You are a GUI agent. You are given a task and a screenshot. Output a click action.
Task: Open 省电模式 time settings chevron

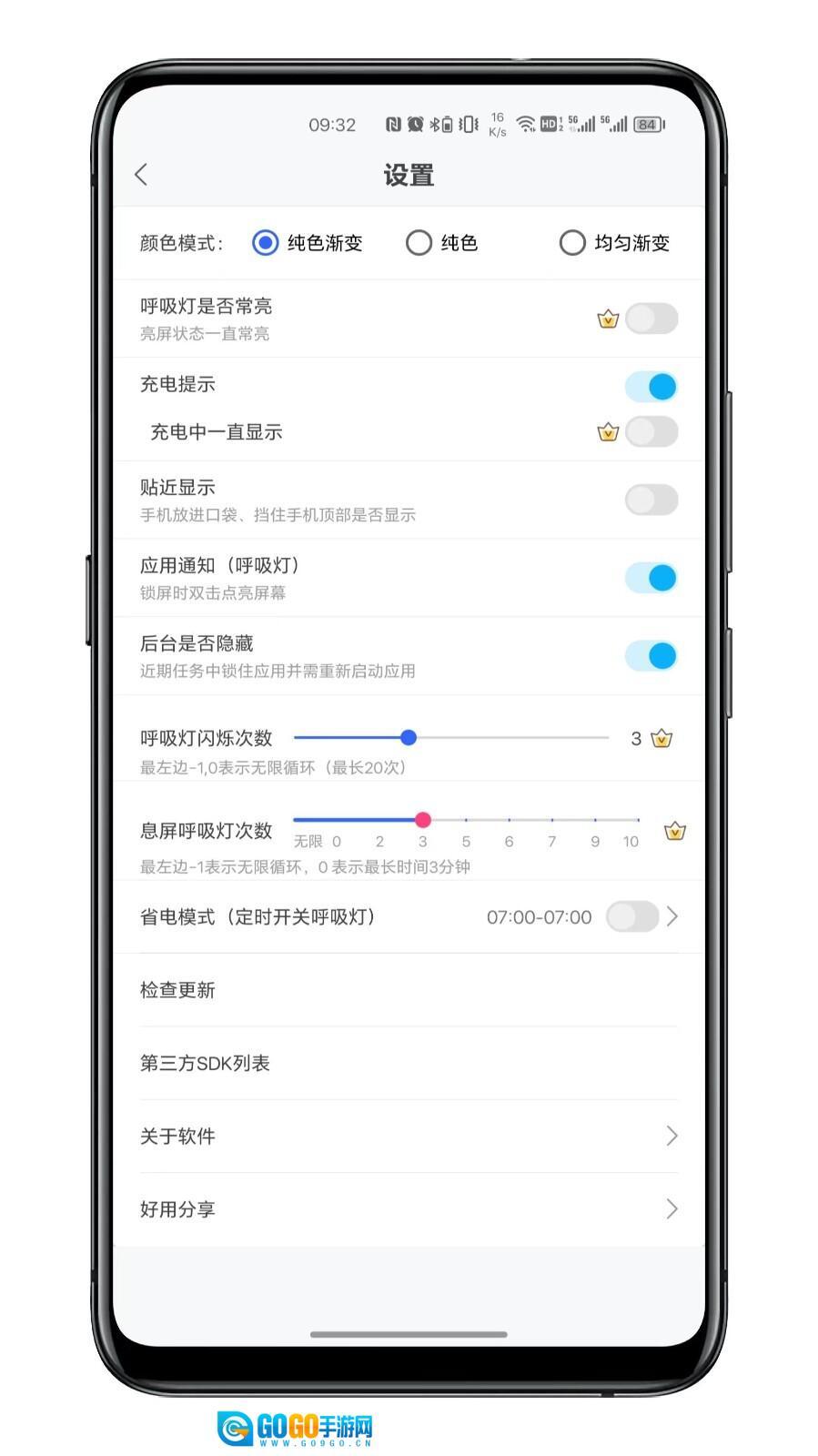[672, 917]
